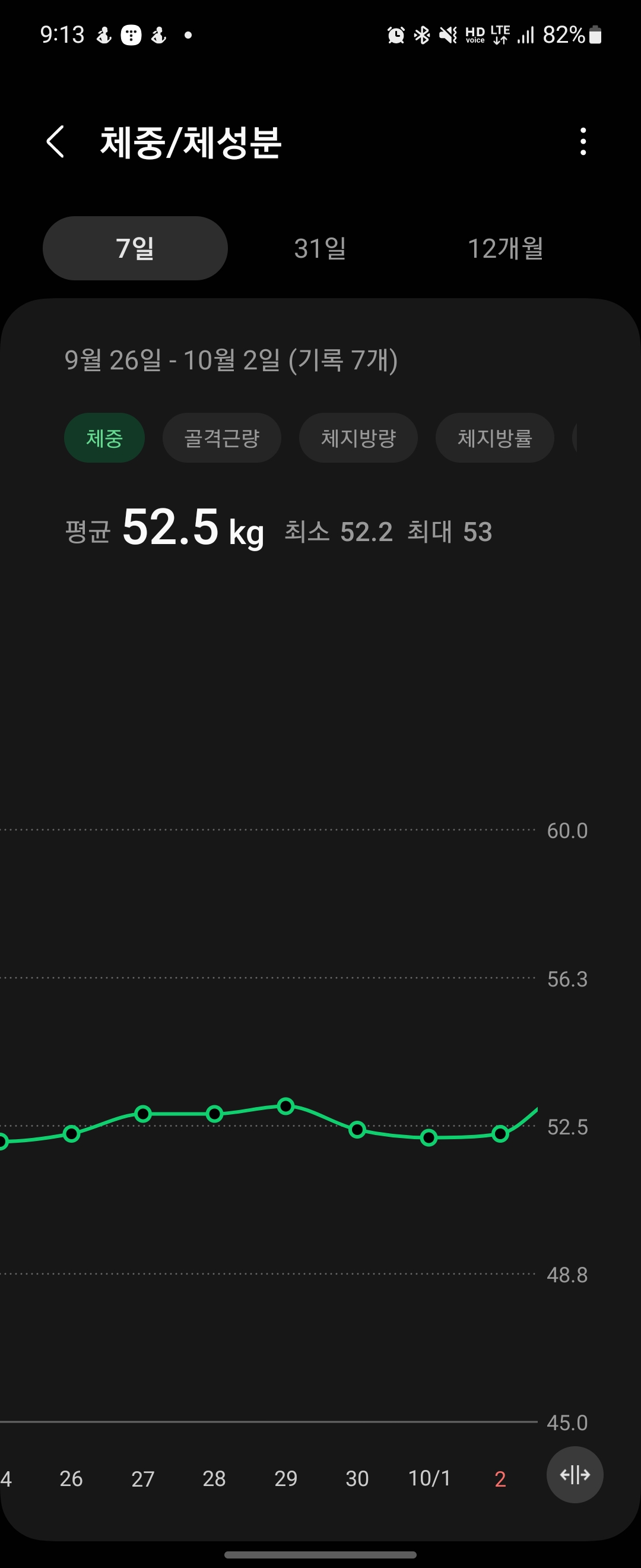Switch to the 체지방률 metric
This screenshot has width=641, height=1568.
click(x=494, y=437)
